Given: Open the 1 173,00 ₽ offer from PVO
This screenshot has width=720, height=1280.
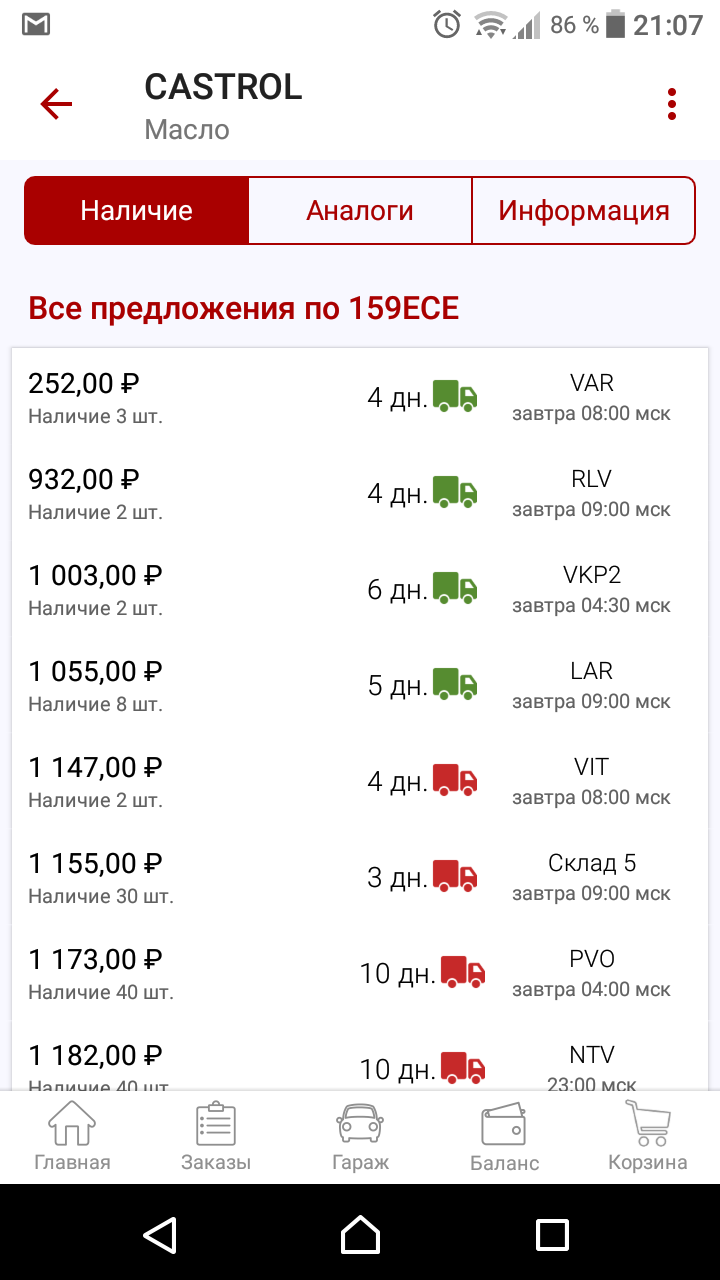Looking at the screenshot, I should coord(360,973).
